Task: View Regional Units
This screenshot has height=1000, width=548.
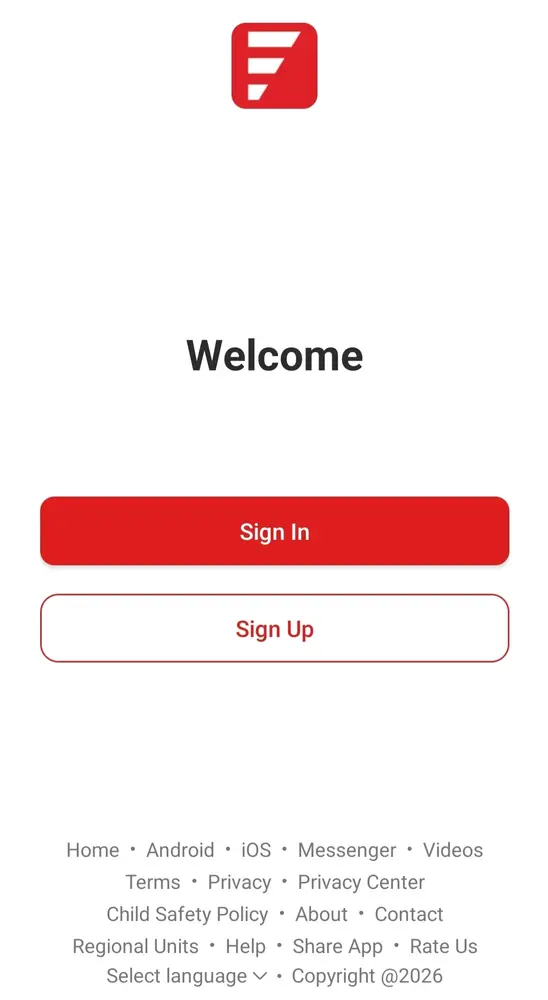Action: [x=135, y=946]
